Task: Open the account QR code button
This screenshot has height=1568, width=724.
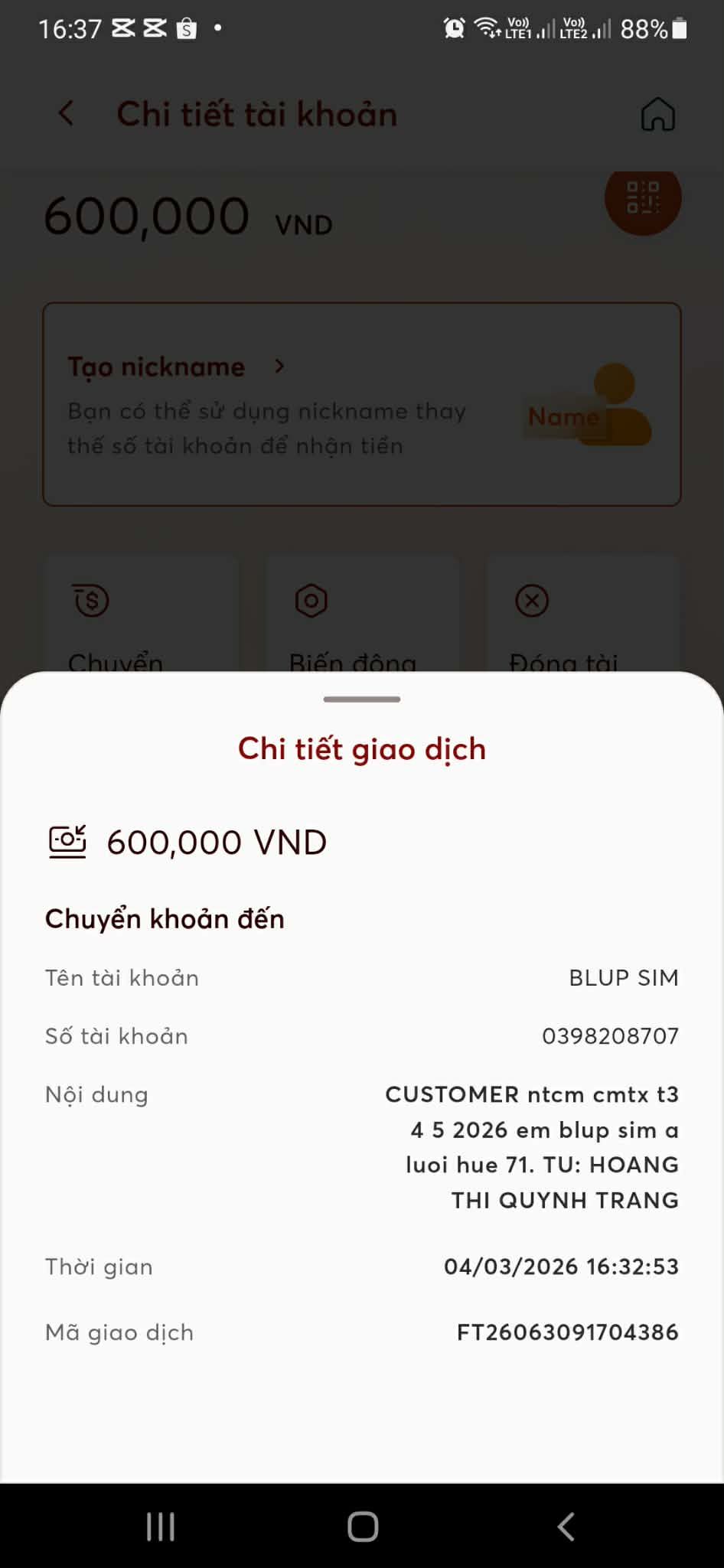Action: pos(642,198)
